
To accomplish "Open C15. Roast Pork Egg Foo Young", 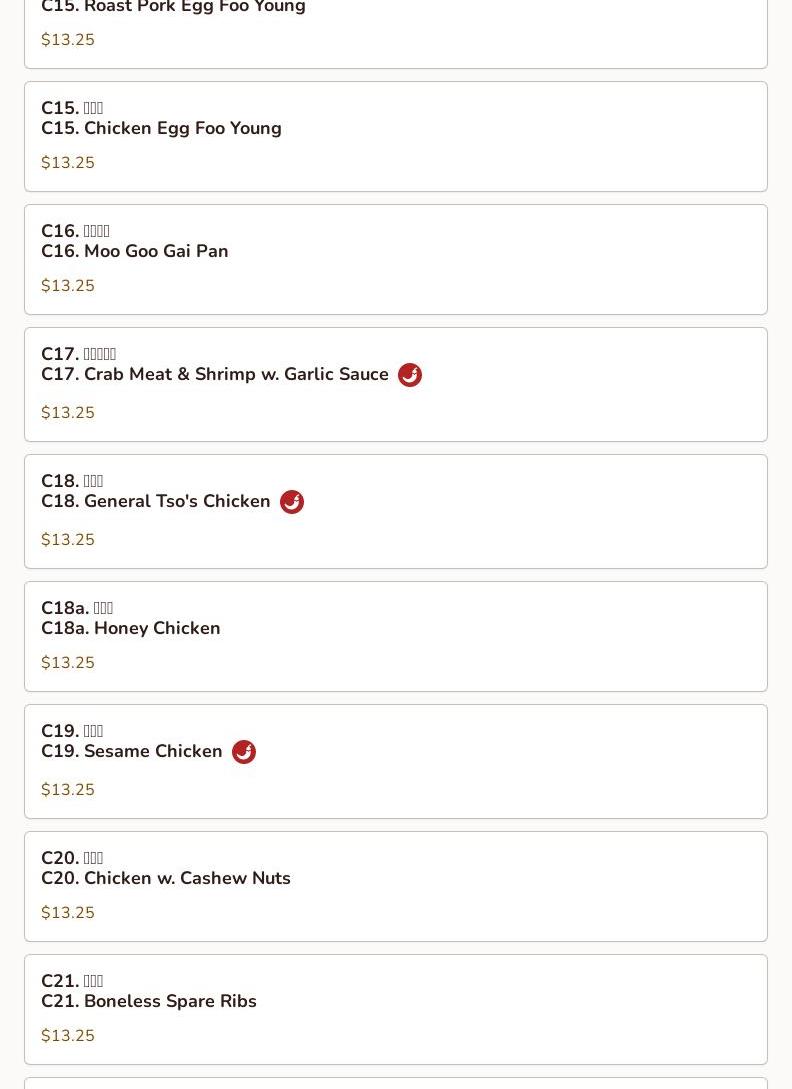I will click(395, 28).
